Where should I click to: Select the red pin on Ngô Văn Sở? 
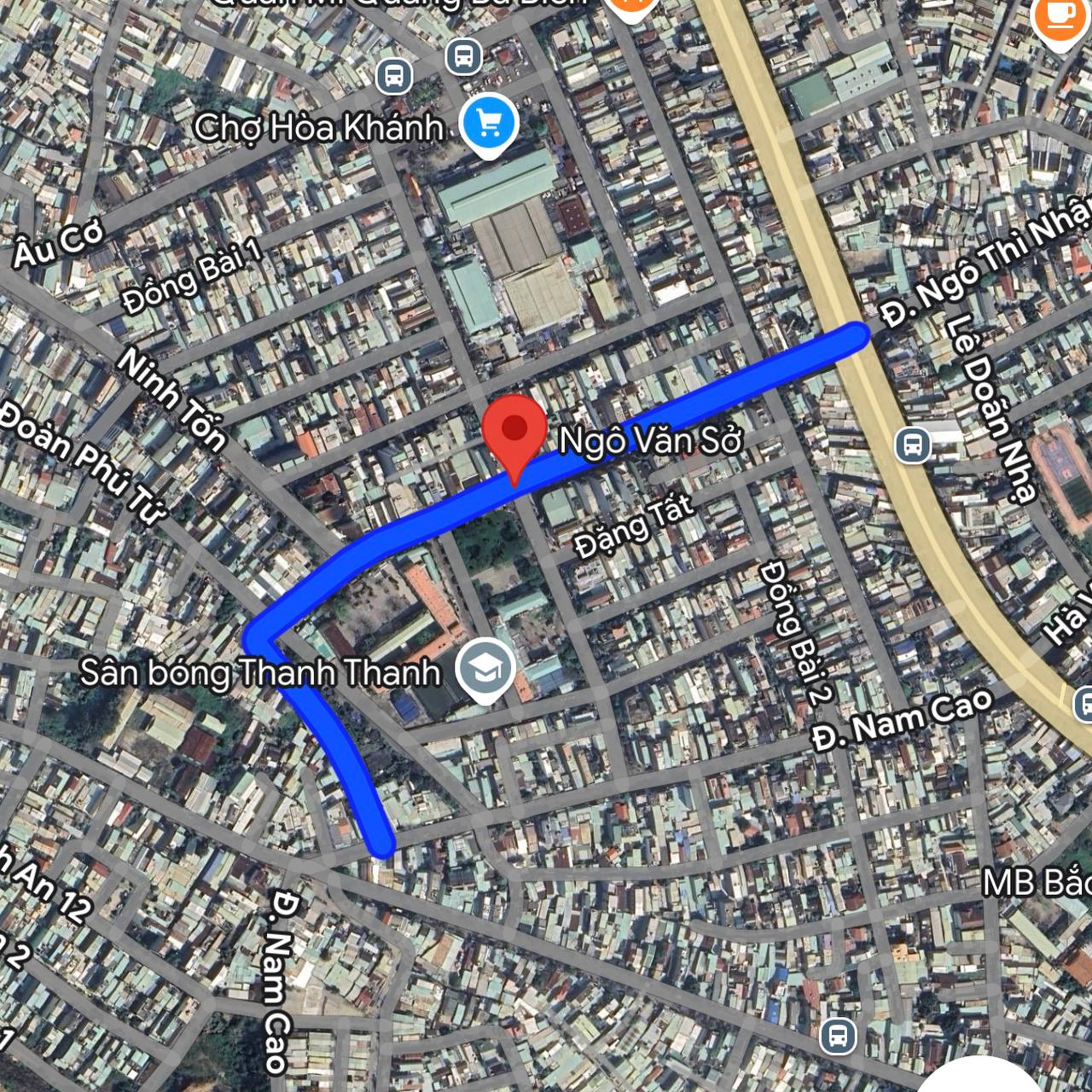point(514,429)
